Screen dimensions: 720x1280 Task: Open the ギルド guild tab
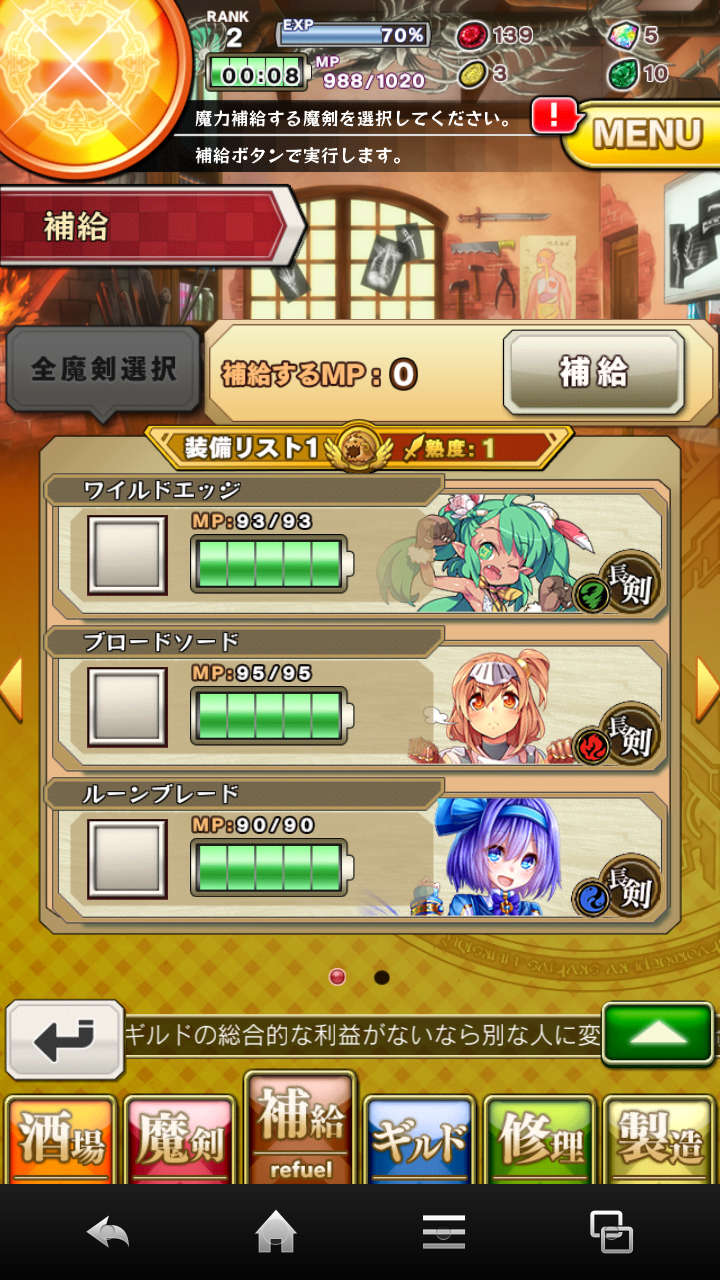pos(419,1140)
